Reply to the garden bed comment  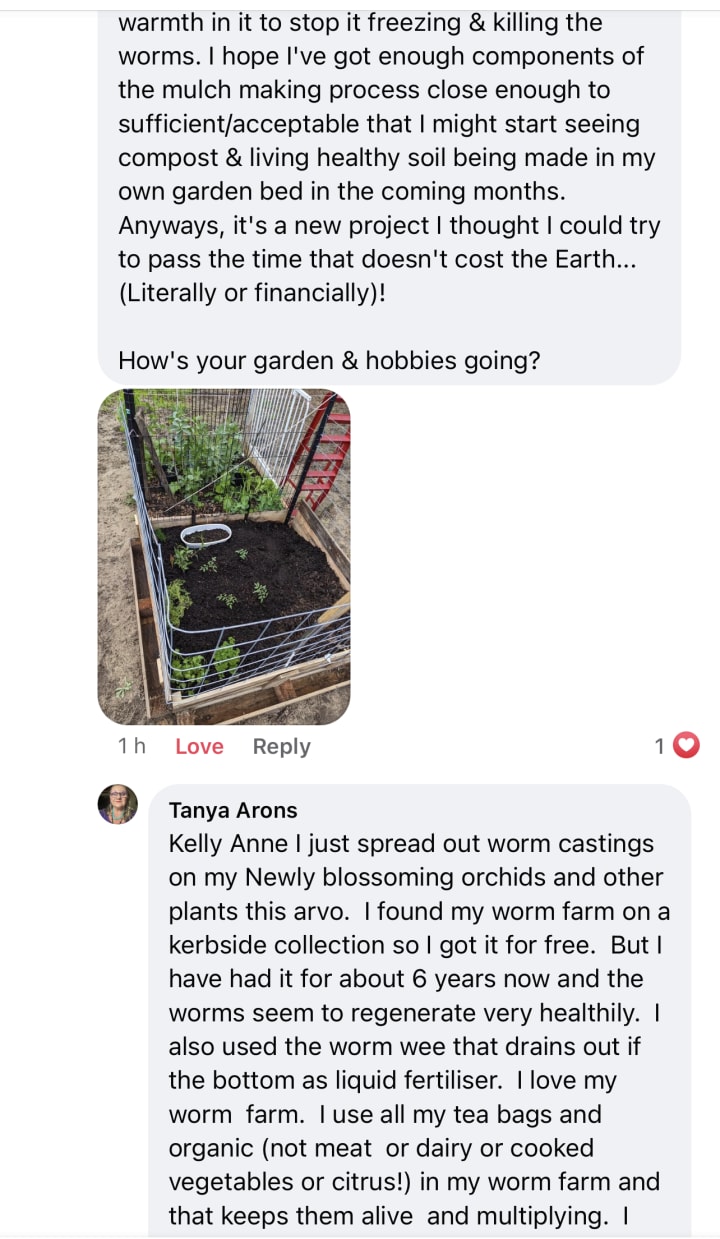coord(281,747)
